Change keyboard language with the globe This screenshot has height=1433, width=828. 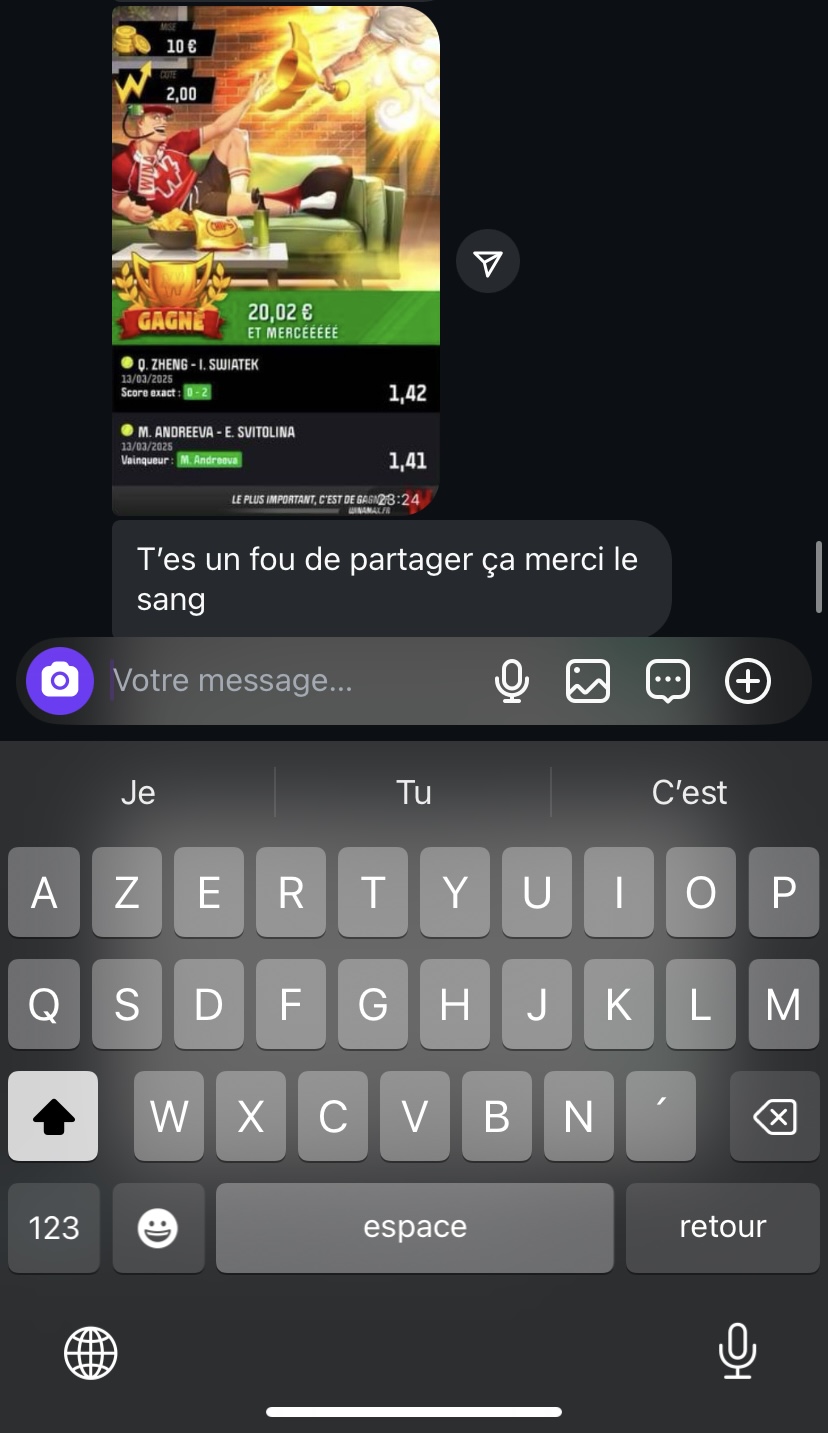point(91,1353)
